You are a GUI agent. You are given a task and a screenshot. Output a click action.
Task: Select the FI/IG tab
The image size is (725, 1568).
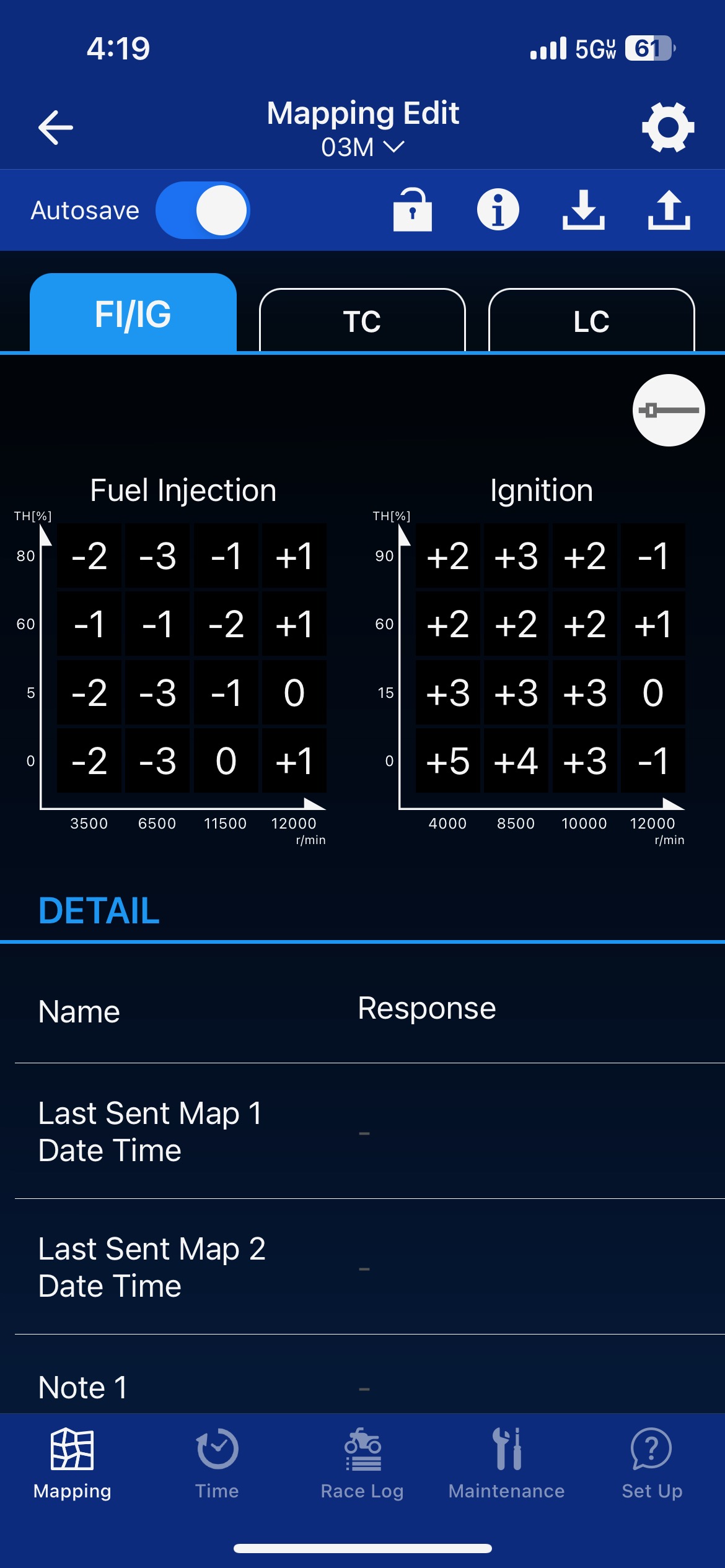[x=133, y=314]
